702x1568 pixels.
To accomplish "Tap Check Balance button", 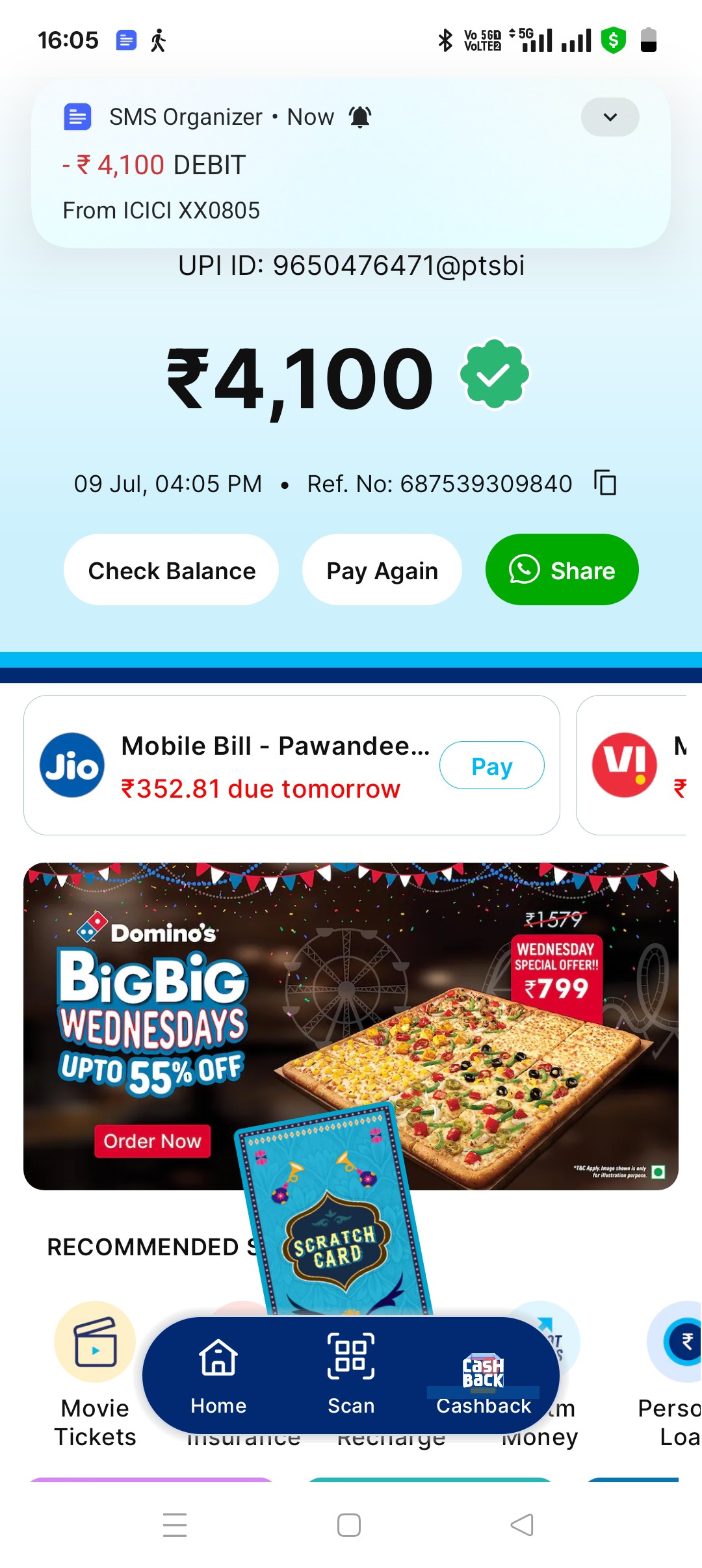I will click(x=172, y=570).
